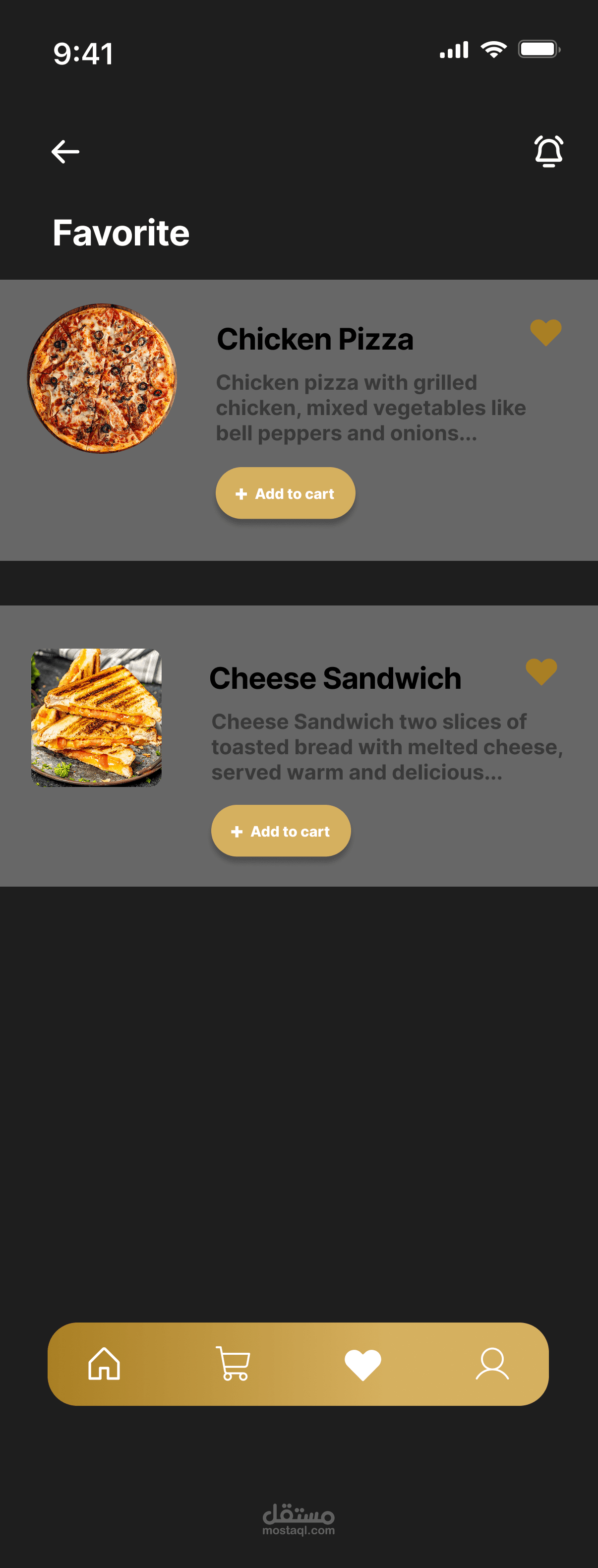Unfavorite the Chicken Pizza heart

(545, 332)
